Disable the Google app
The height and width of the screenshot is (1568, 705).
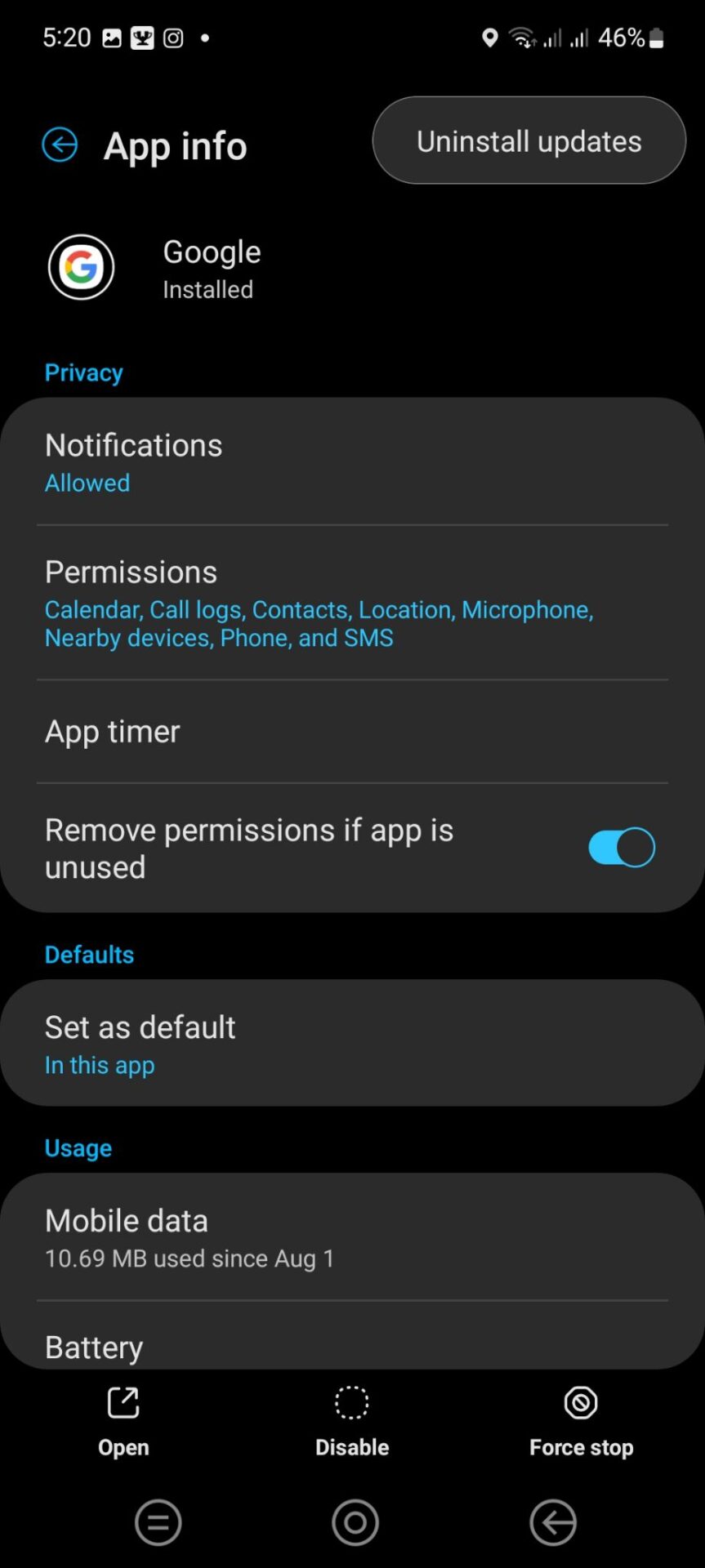pos(352,1421)
